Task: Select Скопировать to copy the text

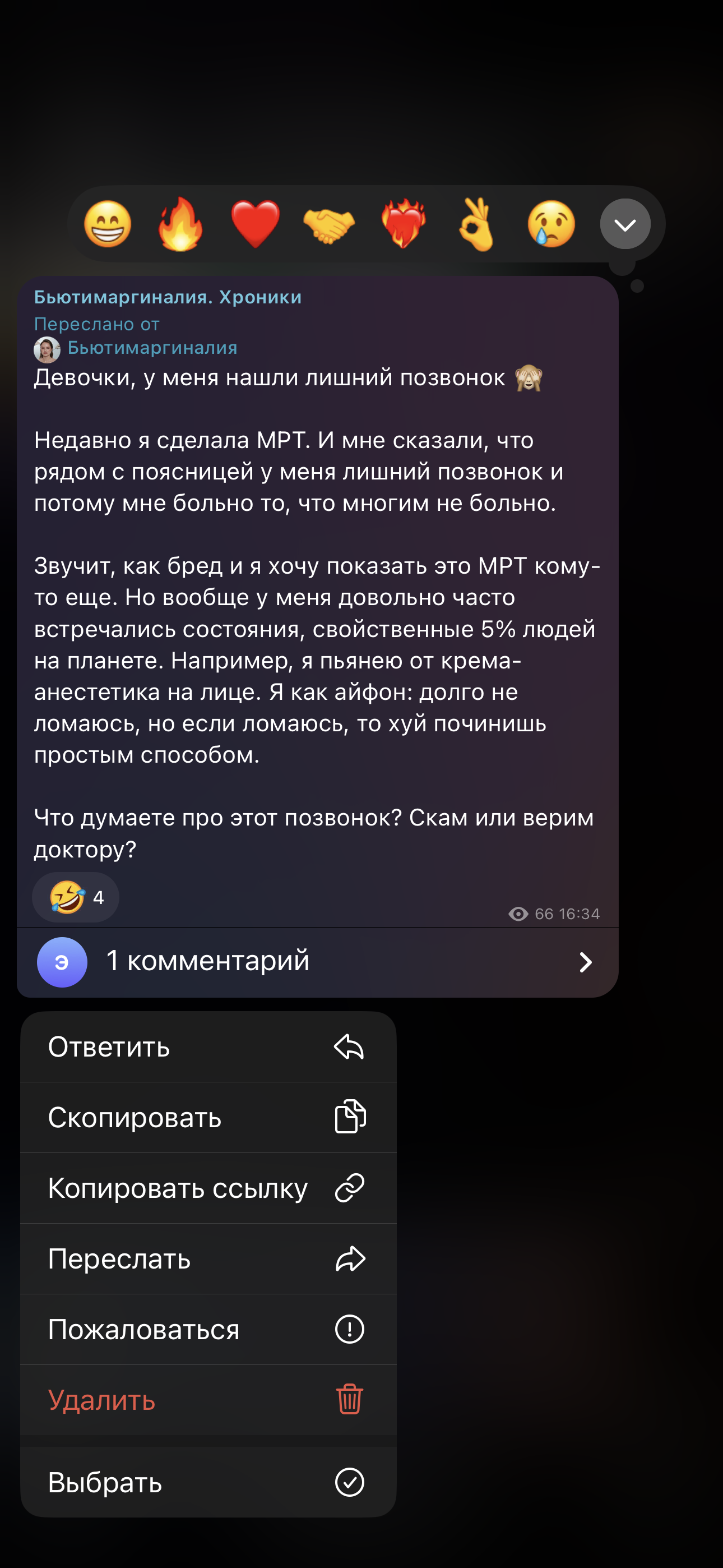Action: tap(208, 1118)
